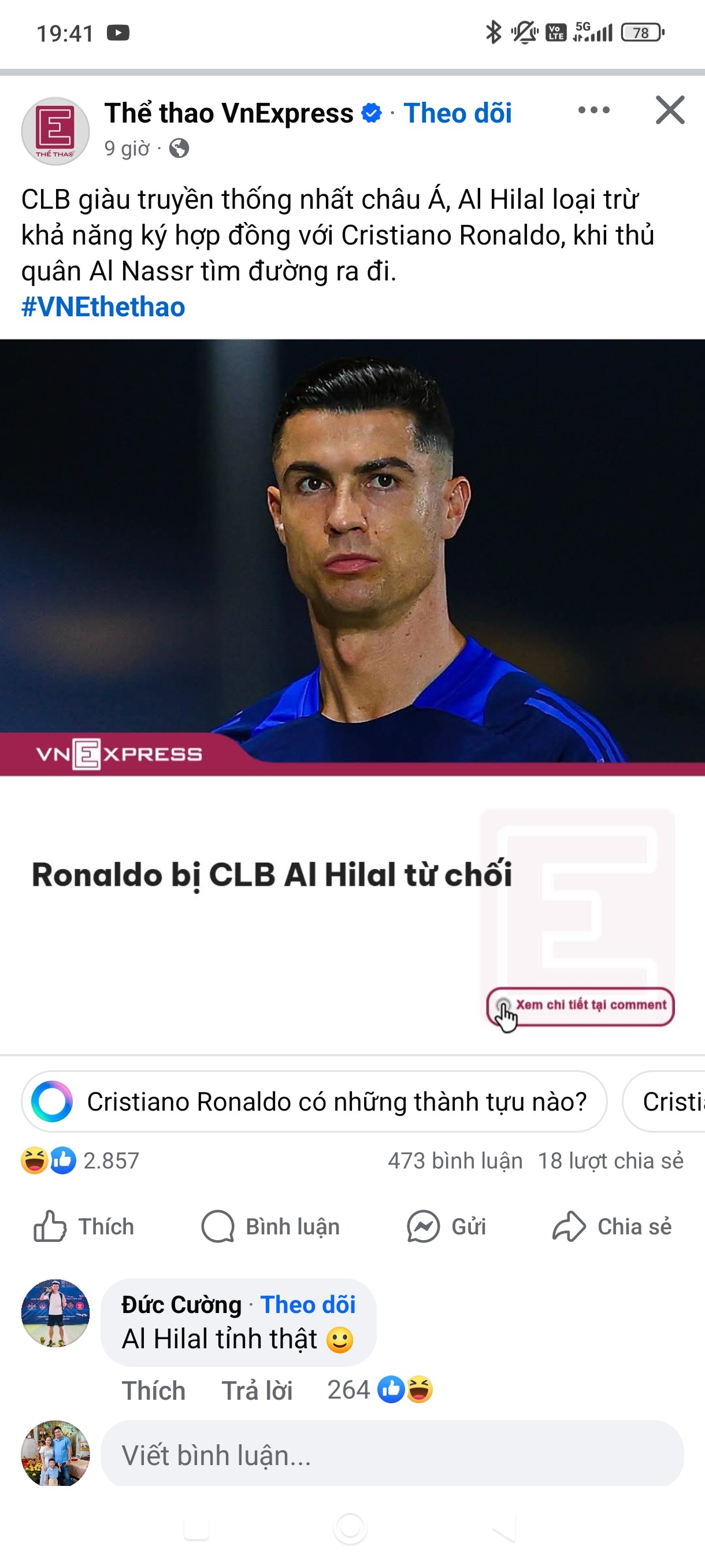Open Đức Cường's profile avatar
The height and width of the screenshot is (1568, 705).
(x=55, y=1312)
